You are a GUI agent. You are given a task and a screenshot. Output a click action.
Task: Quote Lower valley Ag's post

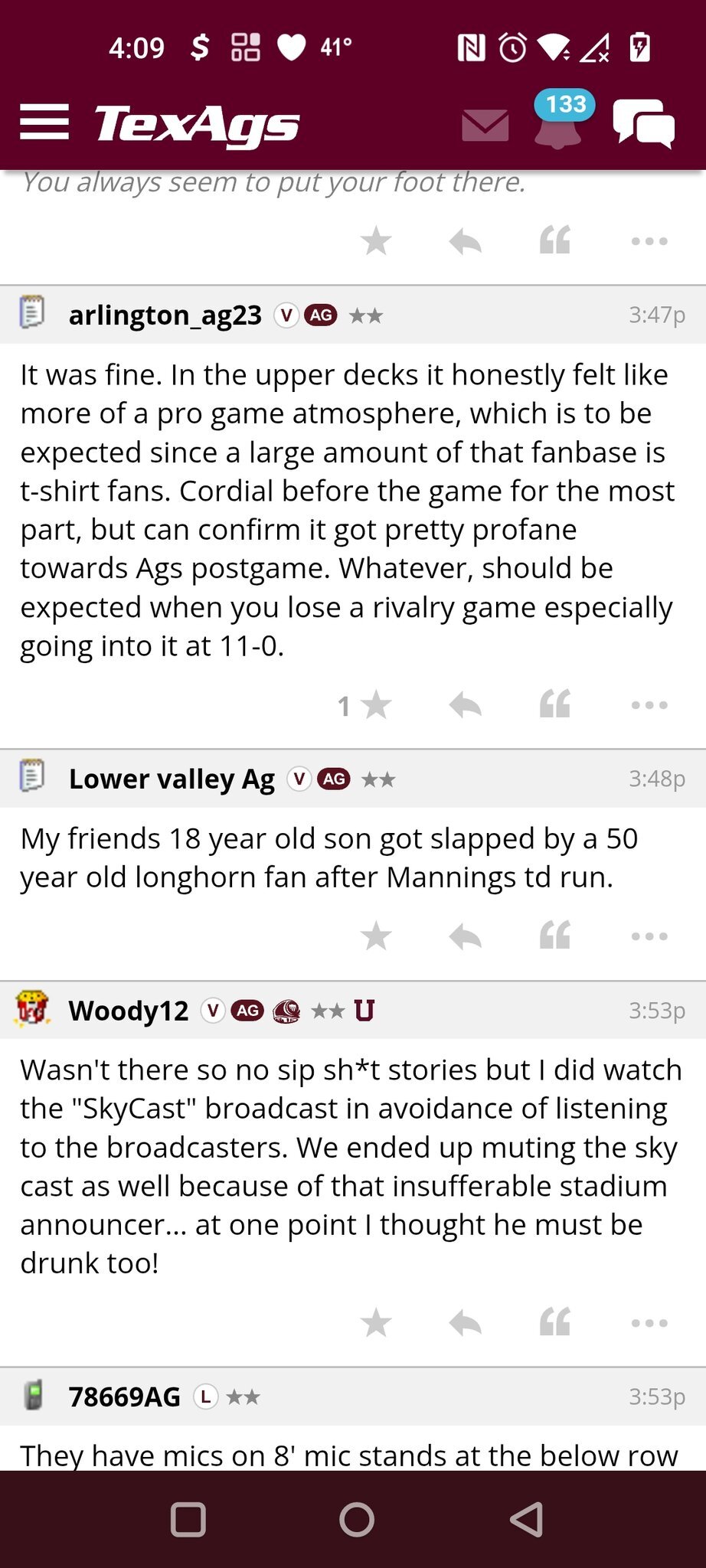coord(555,936)
